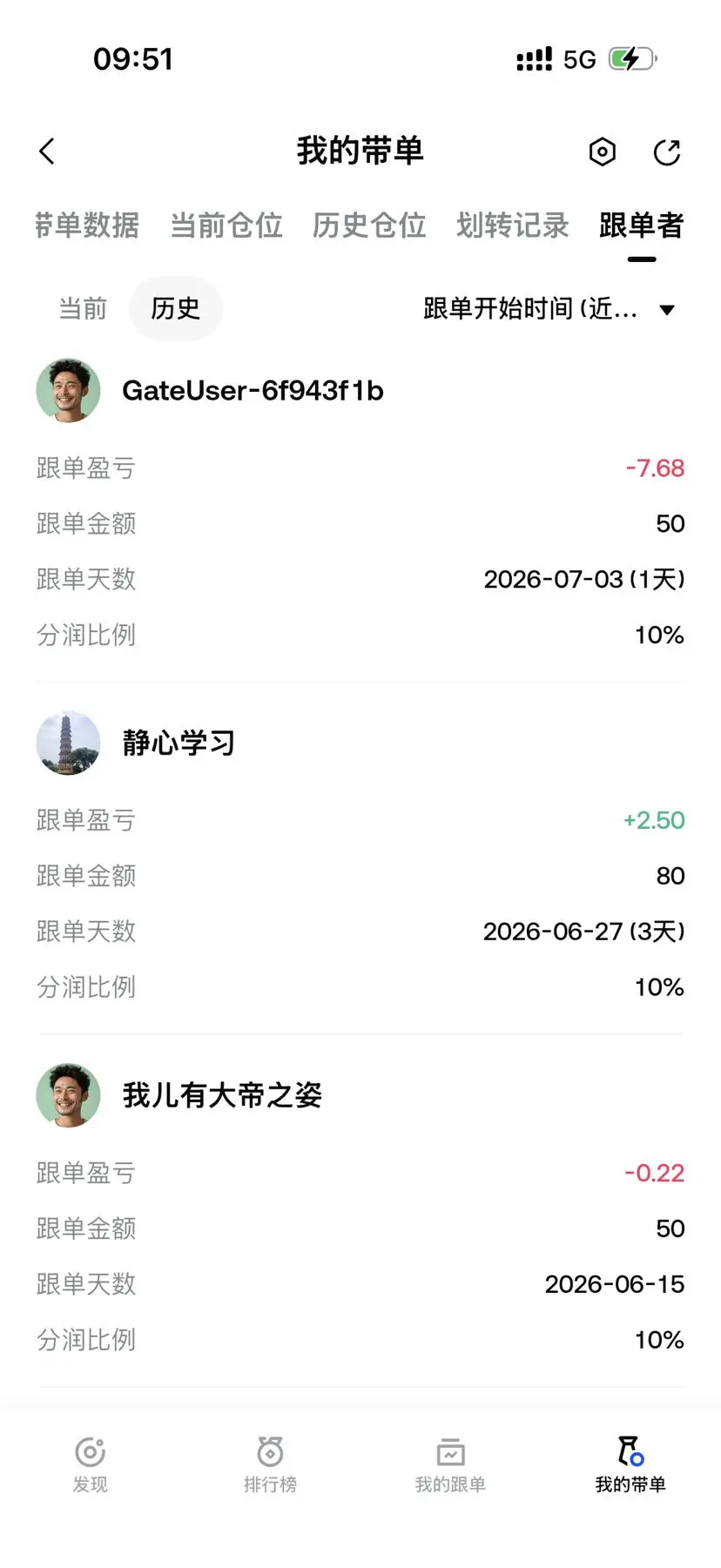Image resolution: width=721 pixels, height=1568 pixels.
Task: Share via the top-right share icon
Action: (x=667, y=151)
